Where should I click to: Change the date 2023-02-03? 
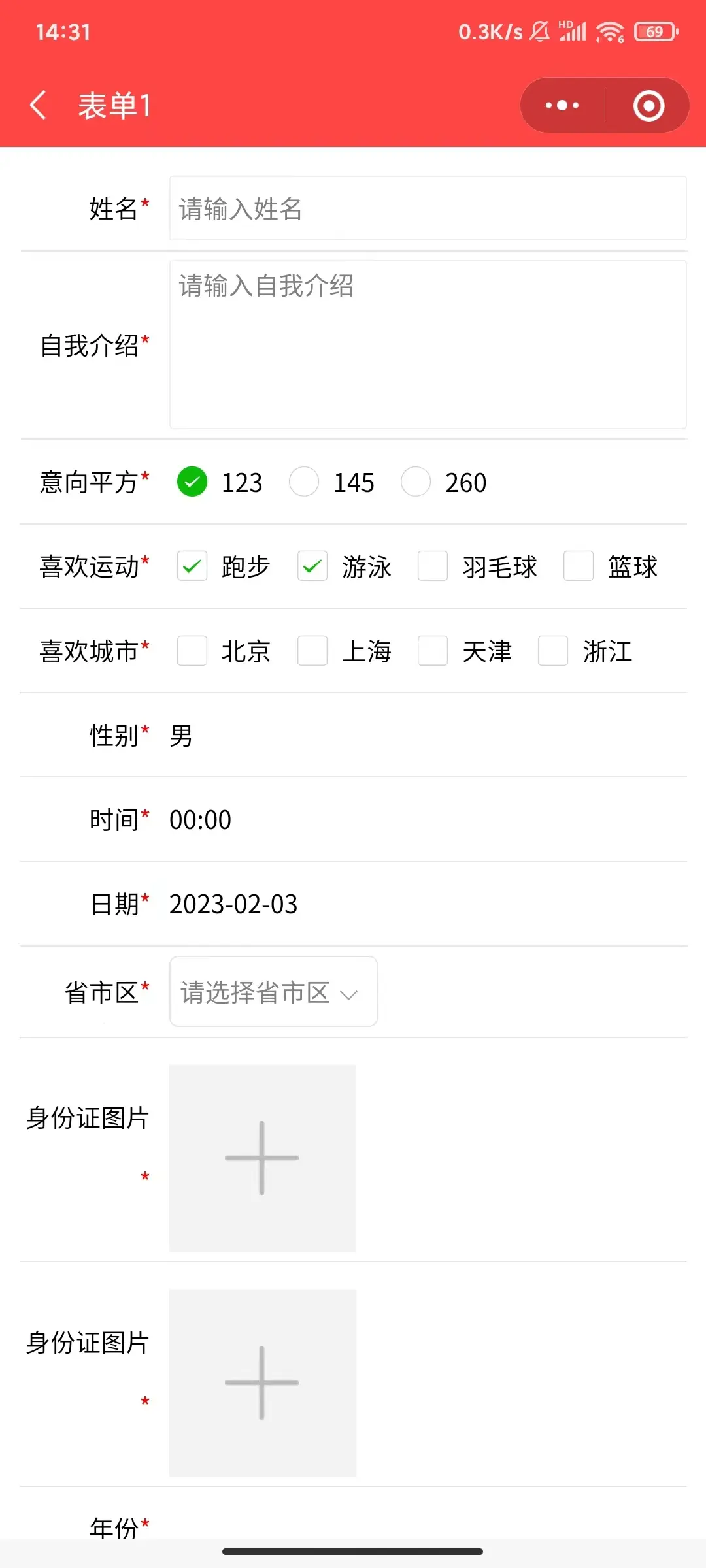(x=428, y=904)
